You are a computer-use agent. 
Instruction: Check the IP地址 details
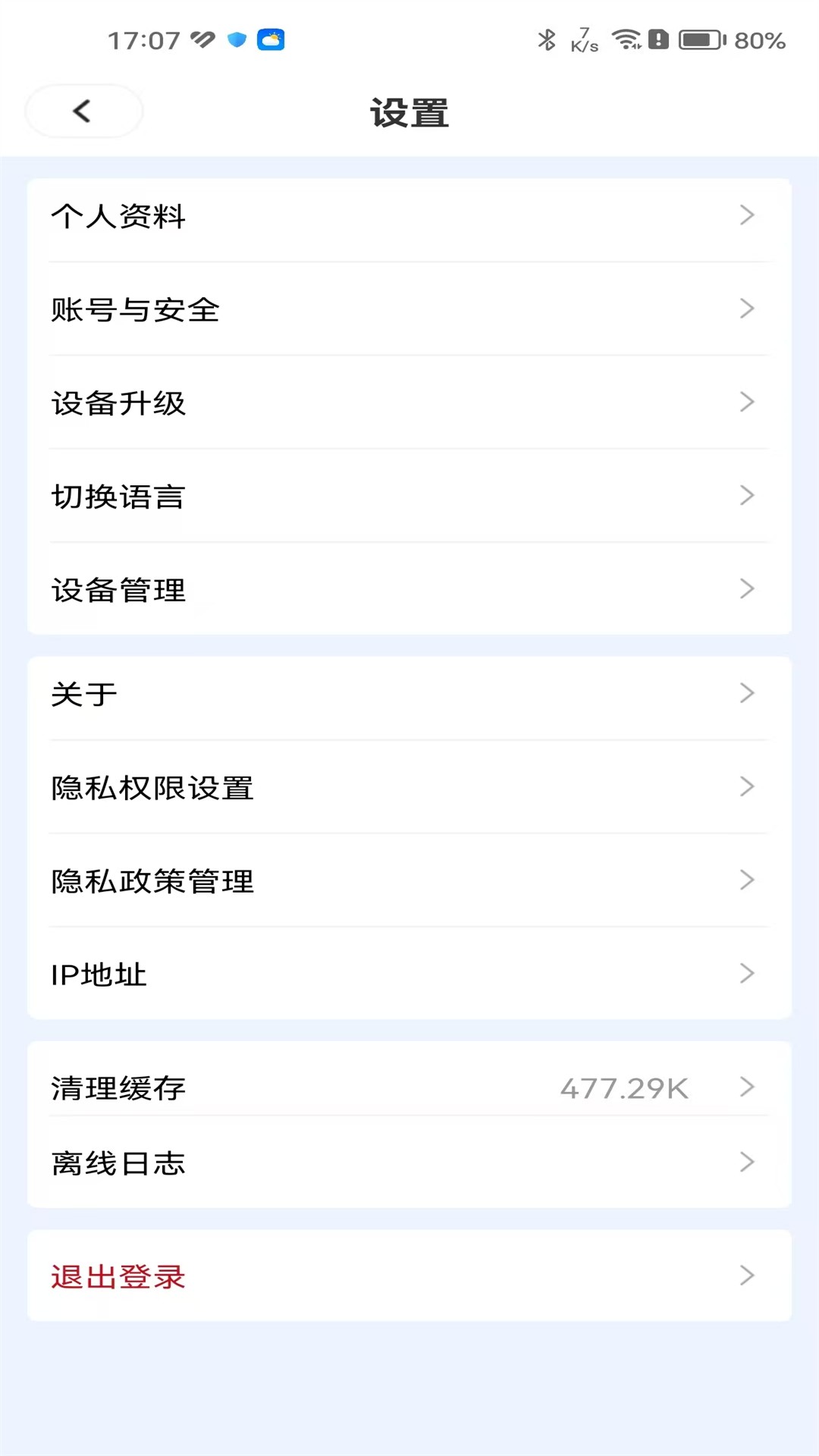coord(409,974)
